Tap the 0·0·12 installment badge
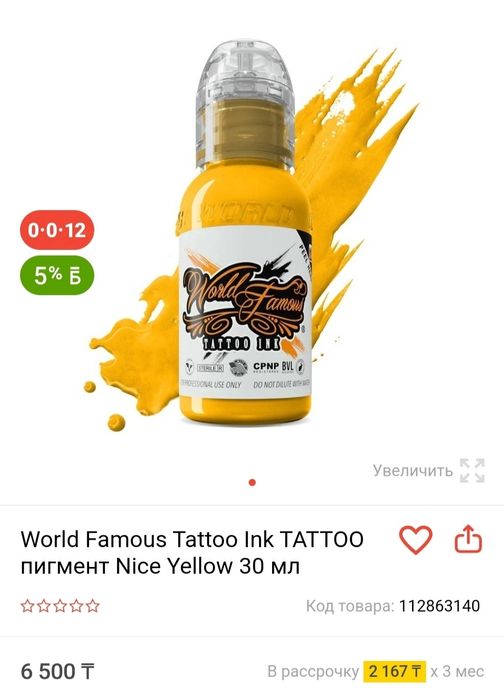This screenshot has width=504, height=699. 57,230
